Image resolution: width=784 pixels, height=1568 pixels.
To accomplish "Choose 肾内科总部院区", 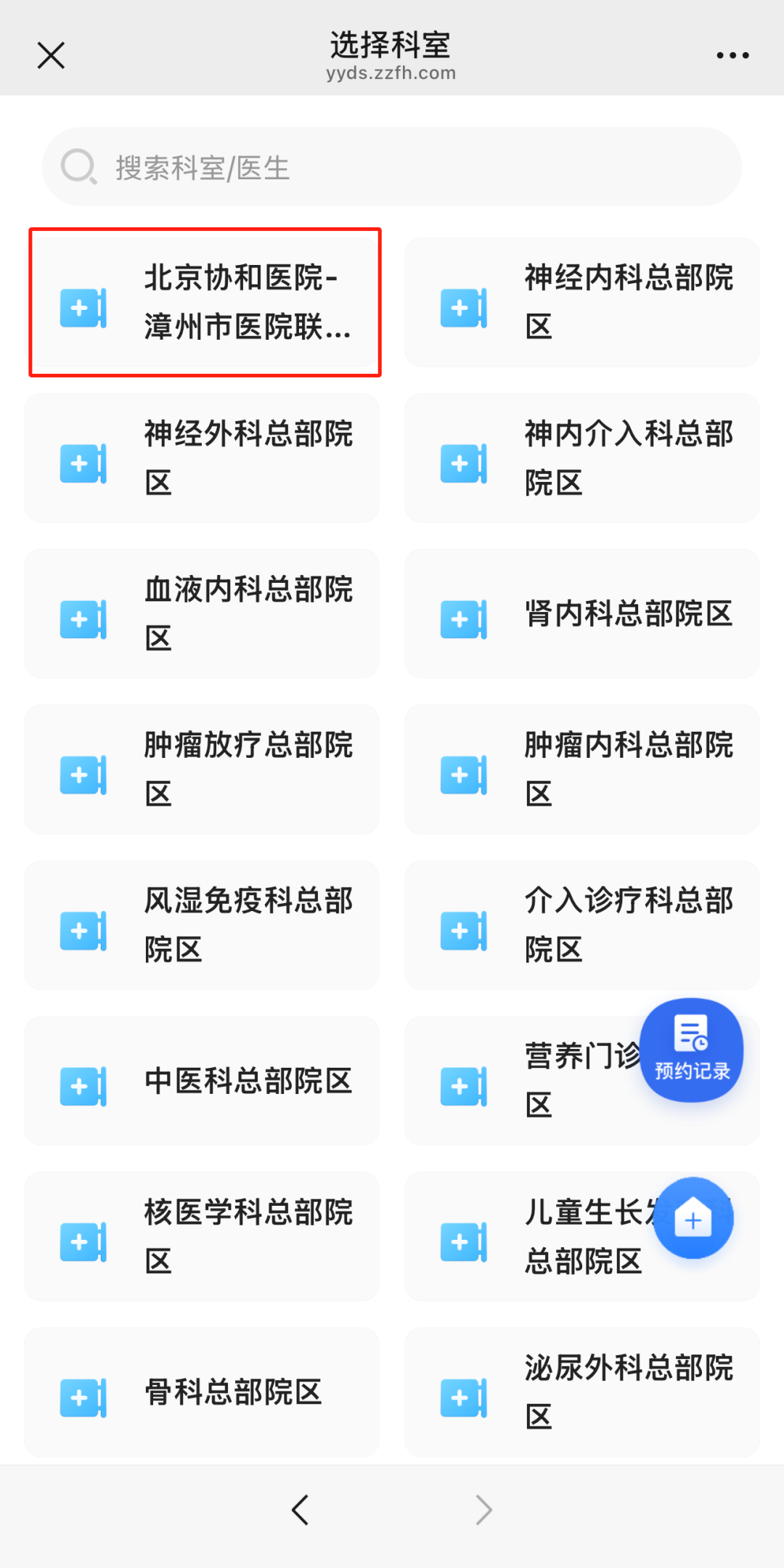I will 582,614.
